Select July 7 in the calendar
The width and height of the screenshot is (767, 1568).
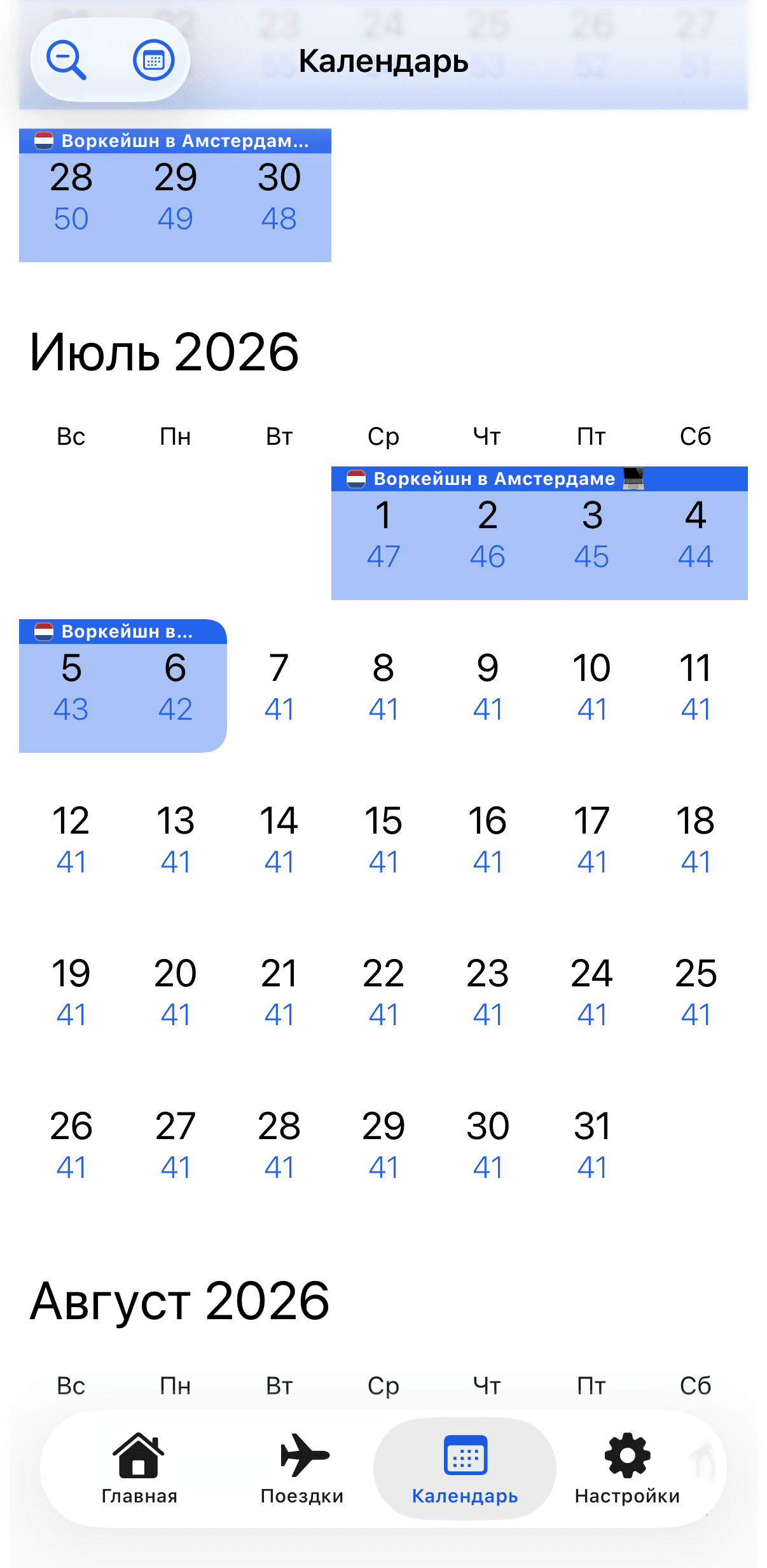coord(279,687)
